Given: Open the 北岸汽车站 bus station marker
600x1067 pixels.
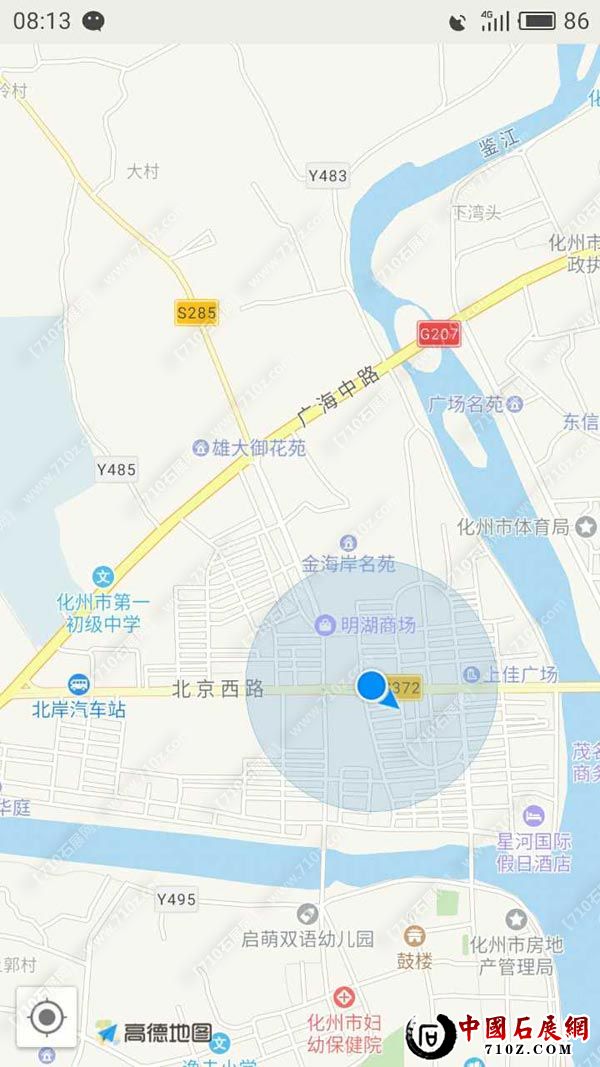Looking at the screenshot, I should click(79, 685).
